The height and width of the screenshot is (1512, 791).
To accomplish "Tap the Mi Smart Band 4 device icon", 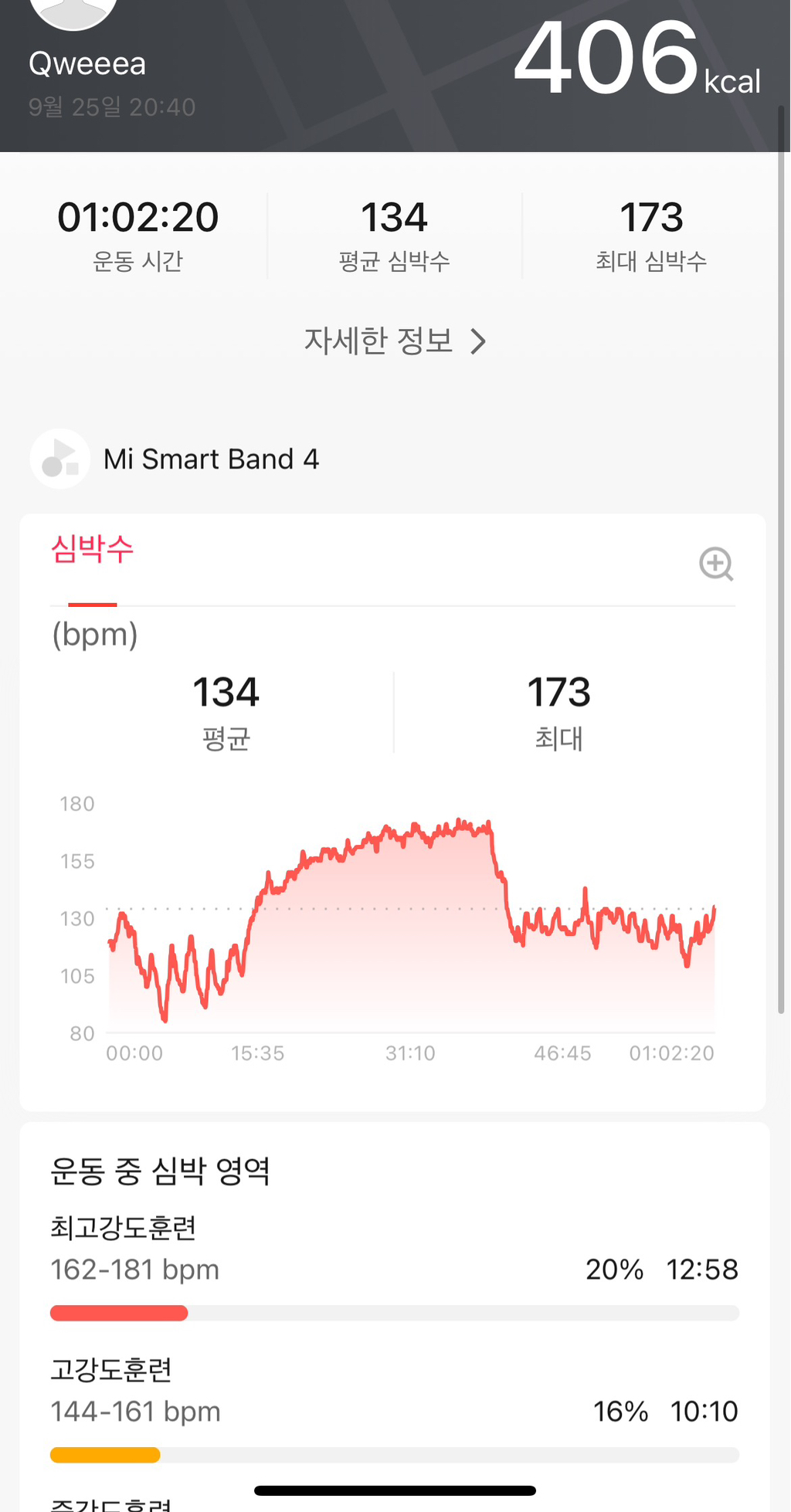I will 59,458.
